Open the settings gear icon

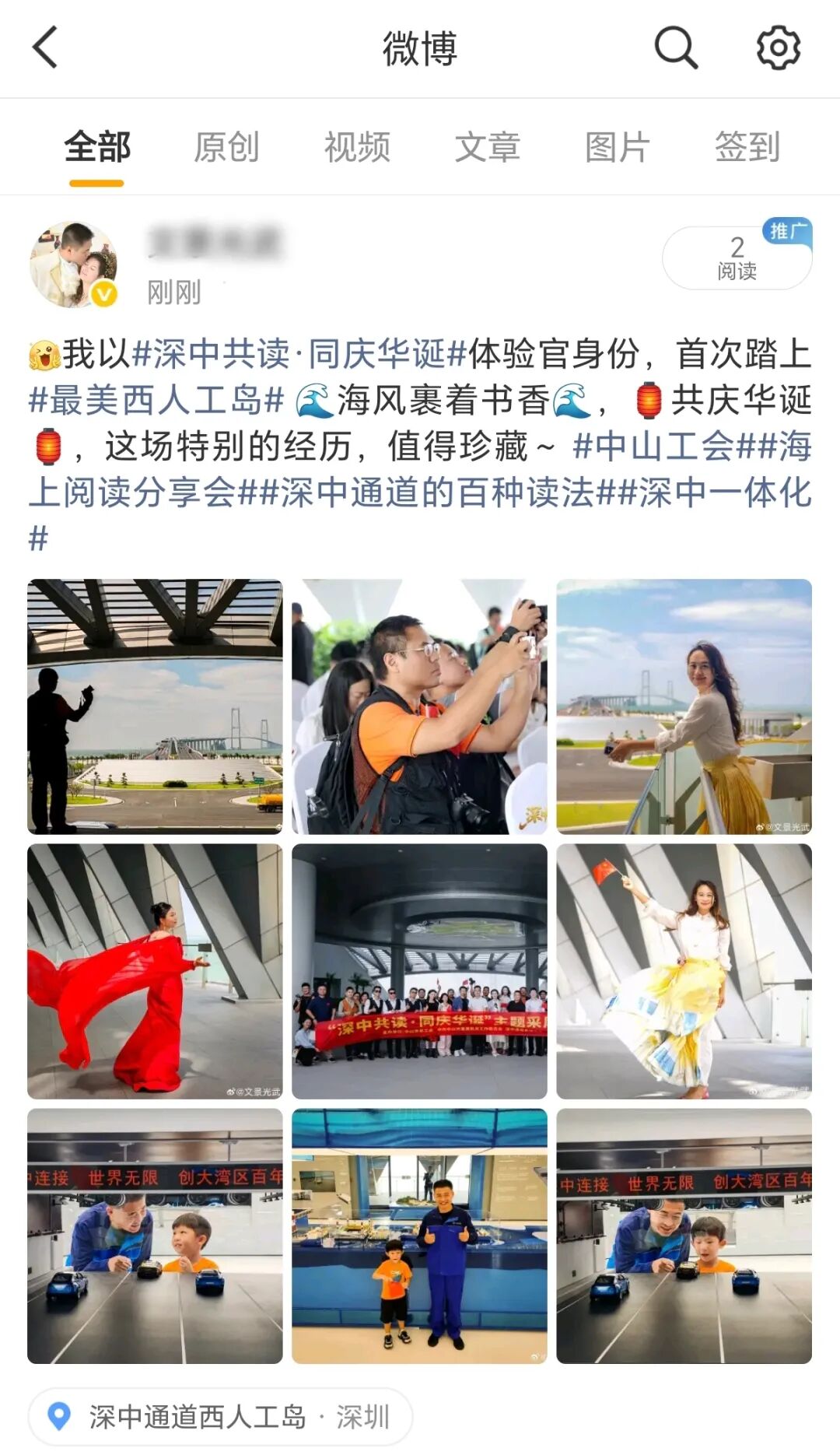[778, 47]
